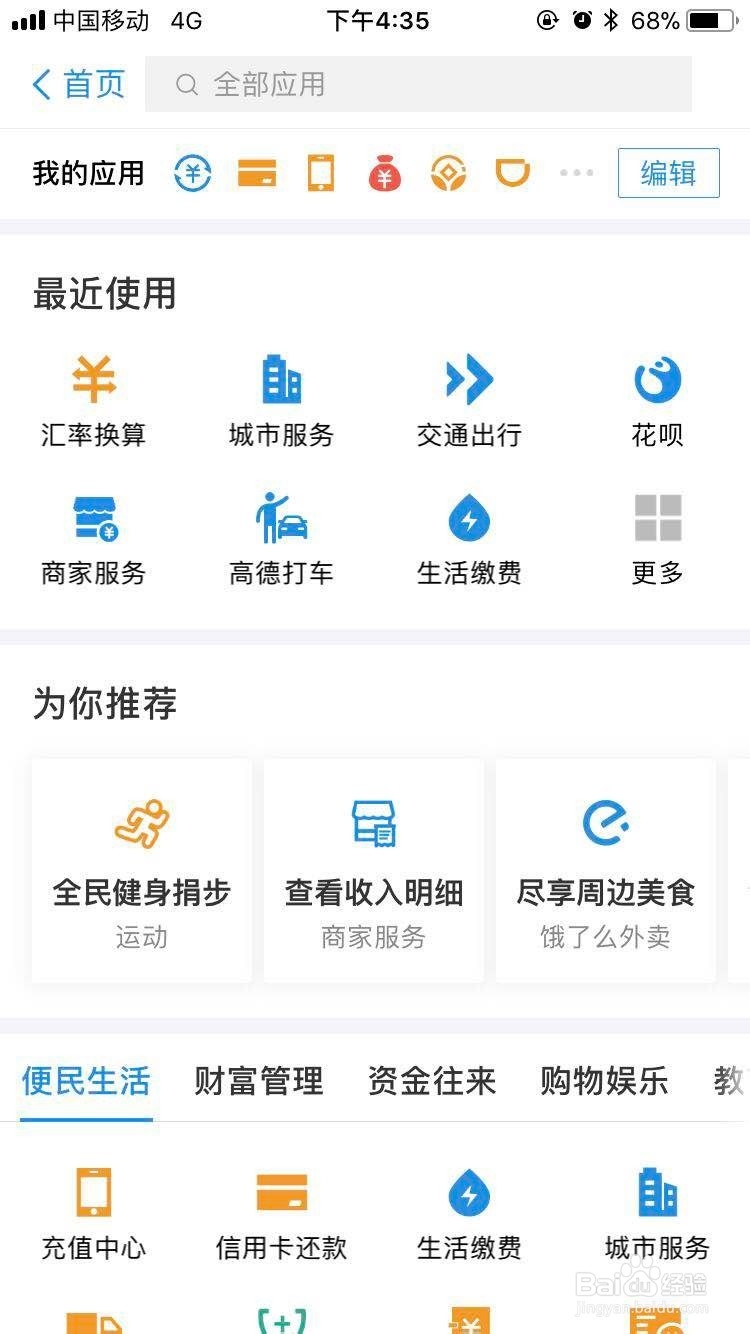Open 商家服务 merchant services

point(93,535)
